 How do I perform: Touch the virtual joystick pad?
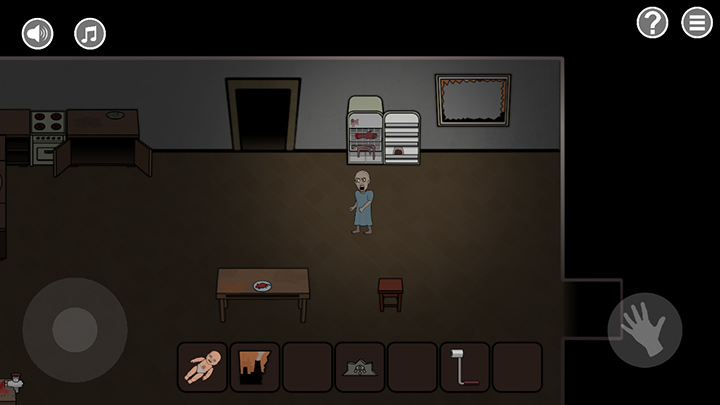[x=74, y=330]
